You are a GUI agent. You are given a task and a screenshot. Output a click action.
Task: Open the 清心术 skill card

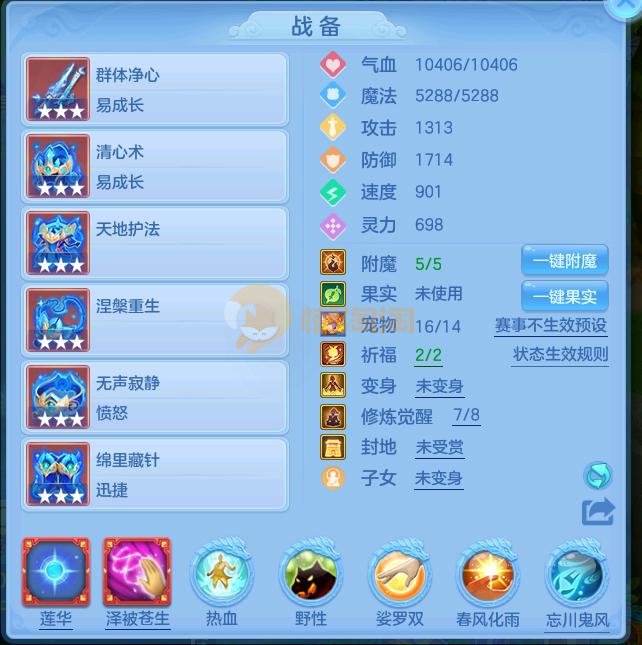[155, 166]
